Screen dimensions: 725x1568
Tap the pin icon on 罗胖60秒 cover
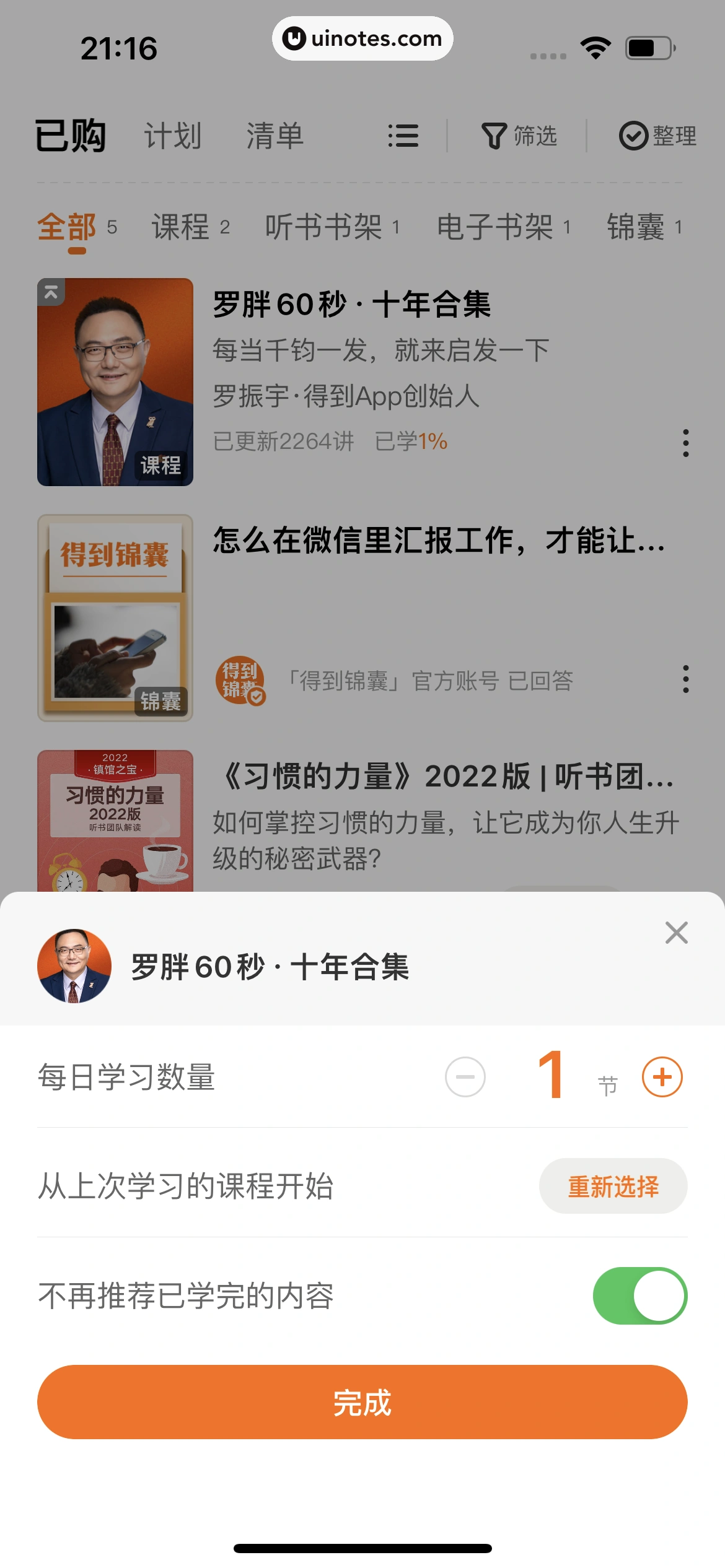tap(53, 292)
